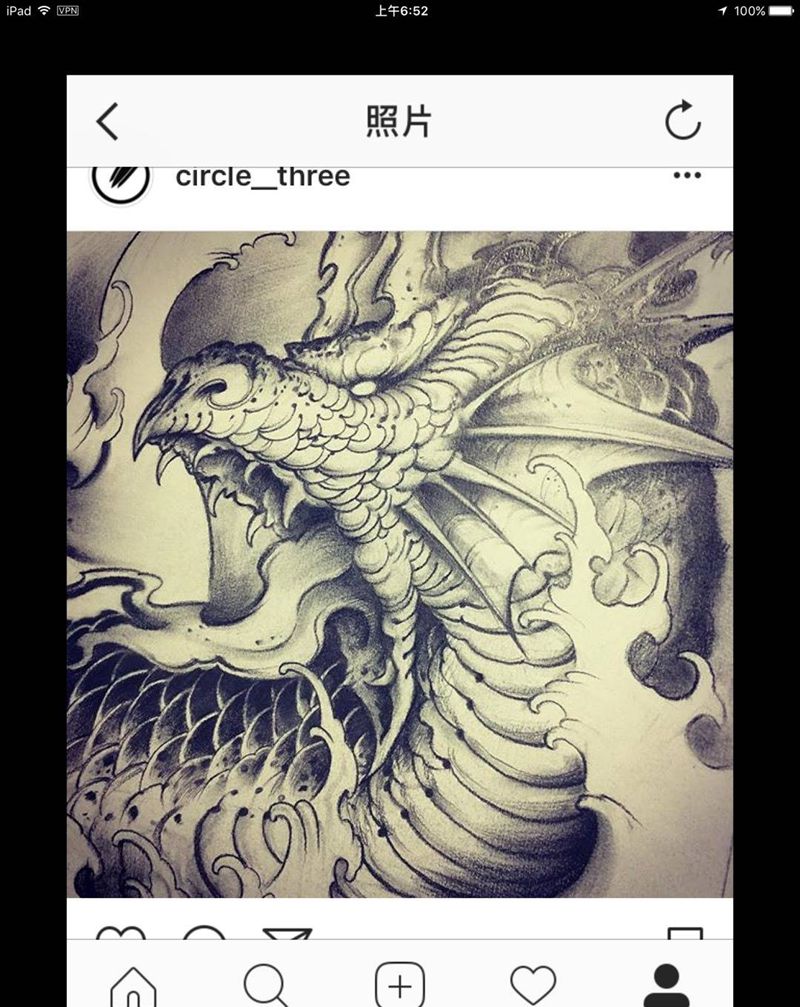
Task: Tap the 照片 title in the header
Action: 400,118
